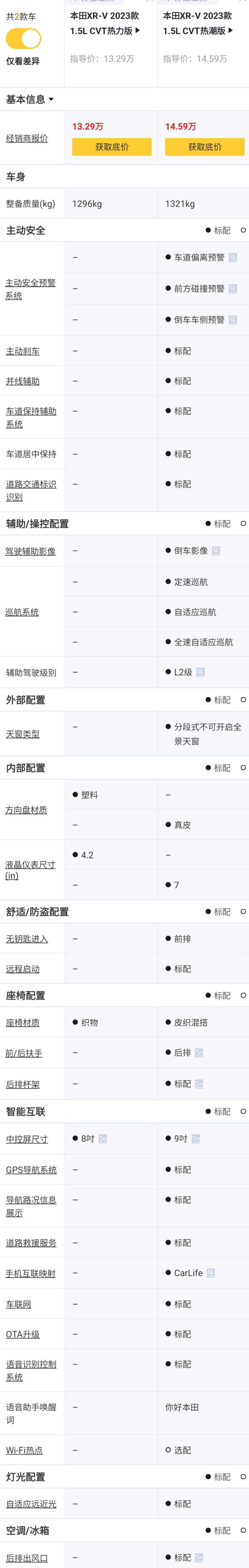
Task: Open the 并线辅助 term explanation
Action: click(x=22, y=381)
